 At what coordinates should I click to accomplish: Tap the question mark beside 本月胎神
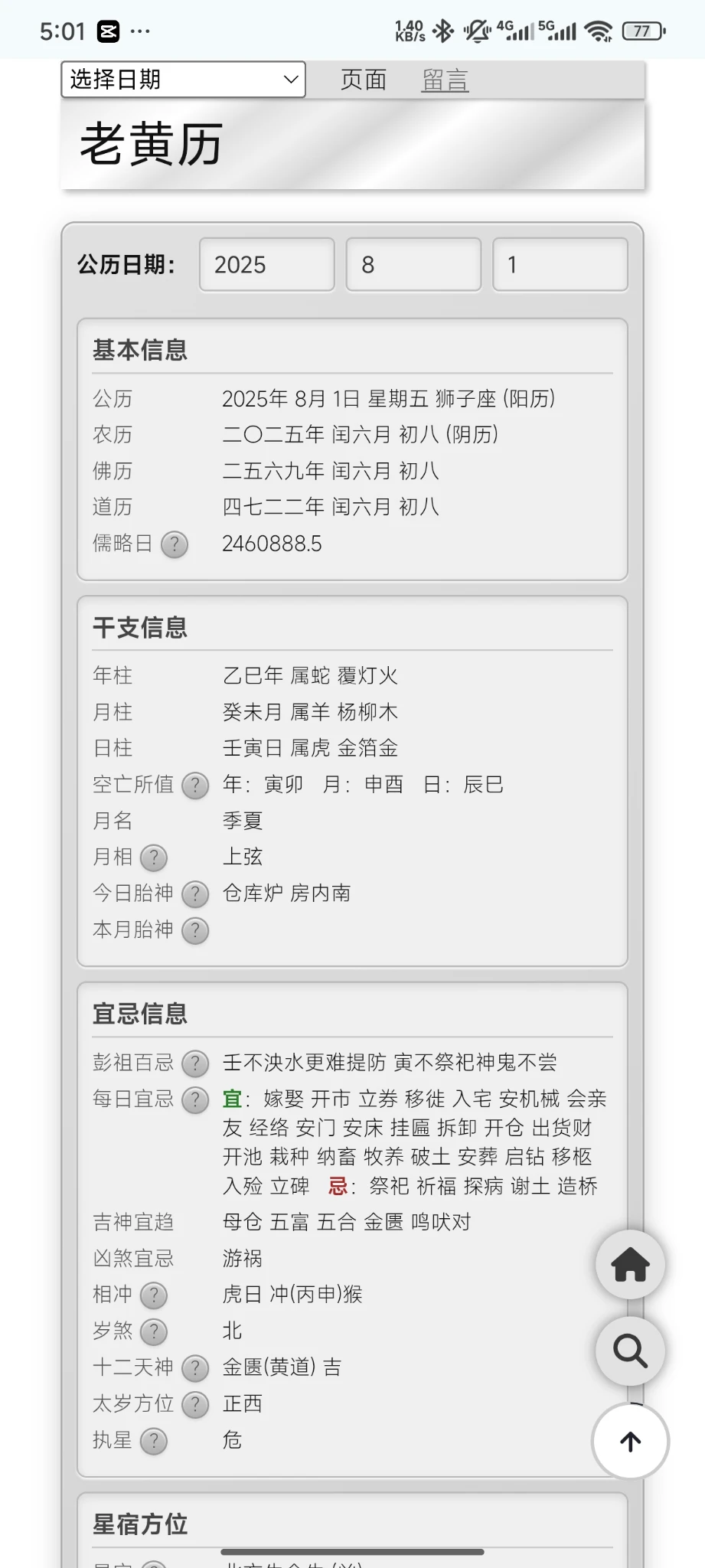point(195,930)
